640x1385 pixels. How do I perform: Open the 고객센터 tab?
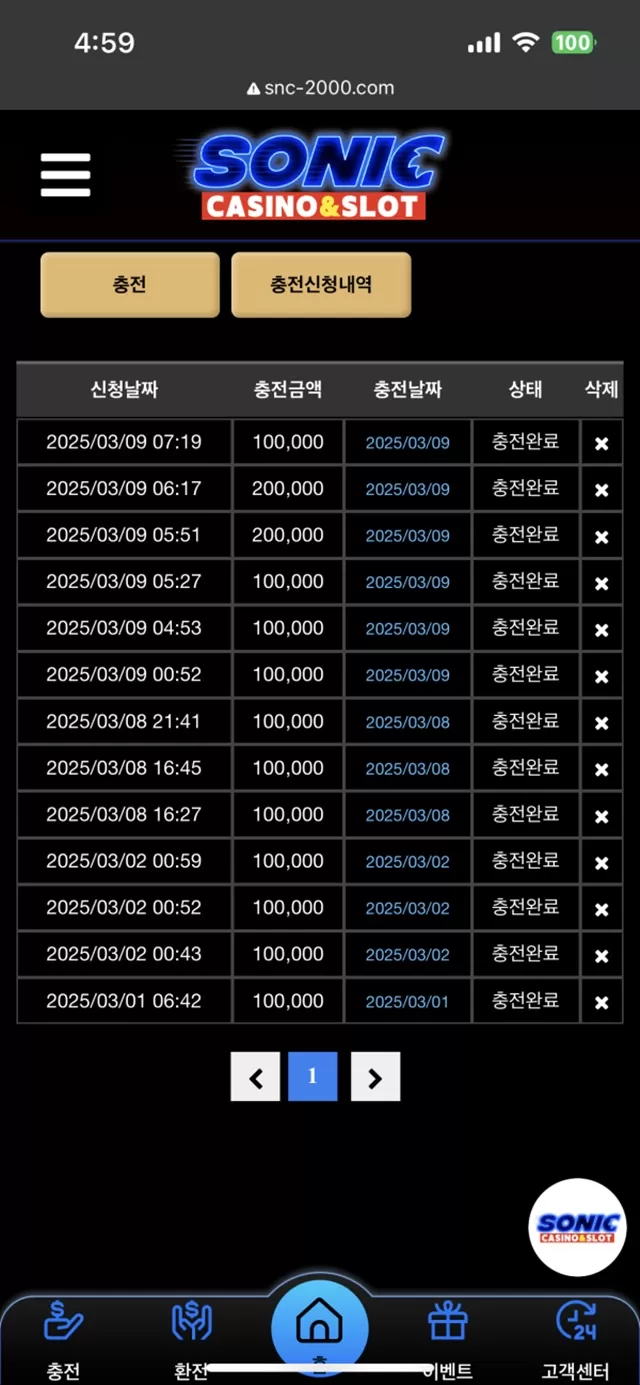tap(576, 1340)
